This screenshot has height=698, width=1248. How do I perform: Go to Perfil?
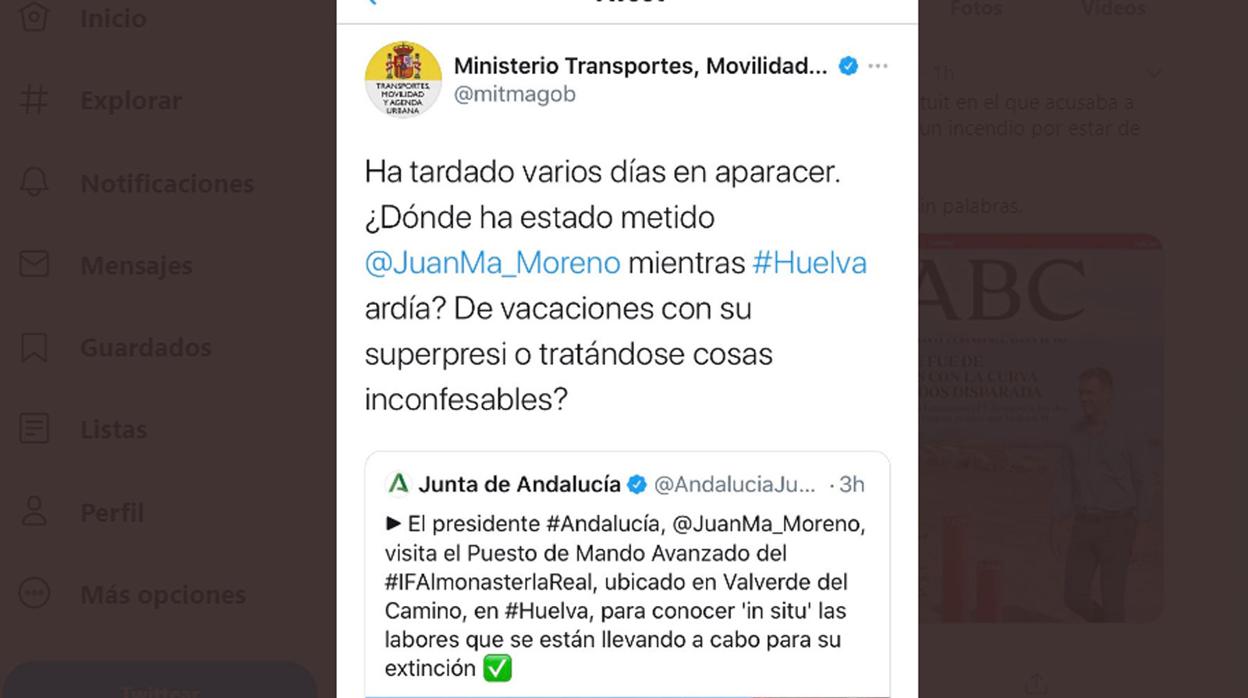coord(112,512)
